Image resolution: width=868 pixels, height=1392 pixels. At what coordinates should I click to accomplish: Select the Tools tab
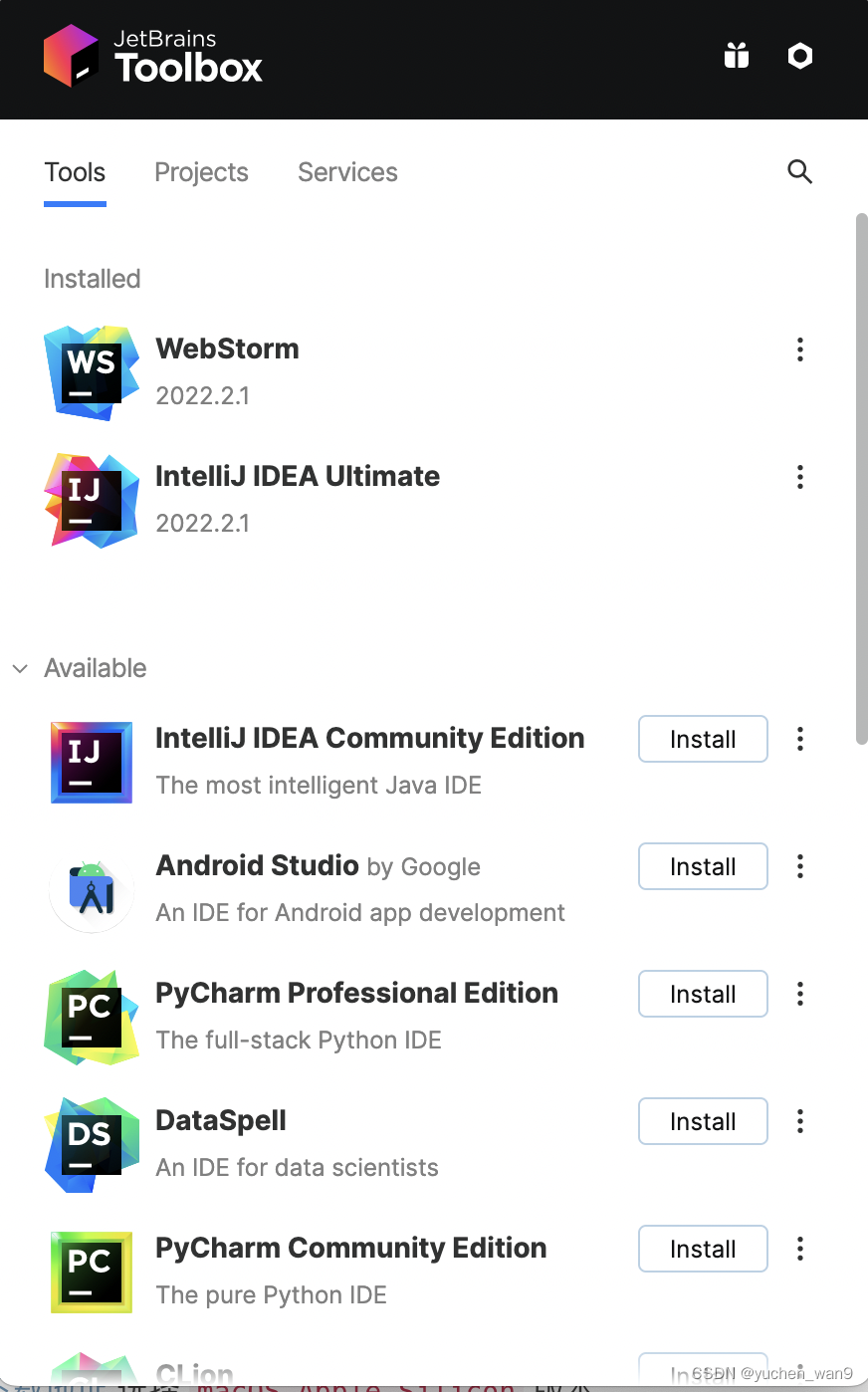pos(75,172)
